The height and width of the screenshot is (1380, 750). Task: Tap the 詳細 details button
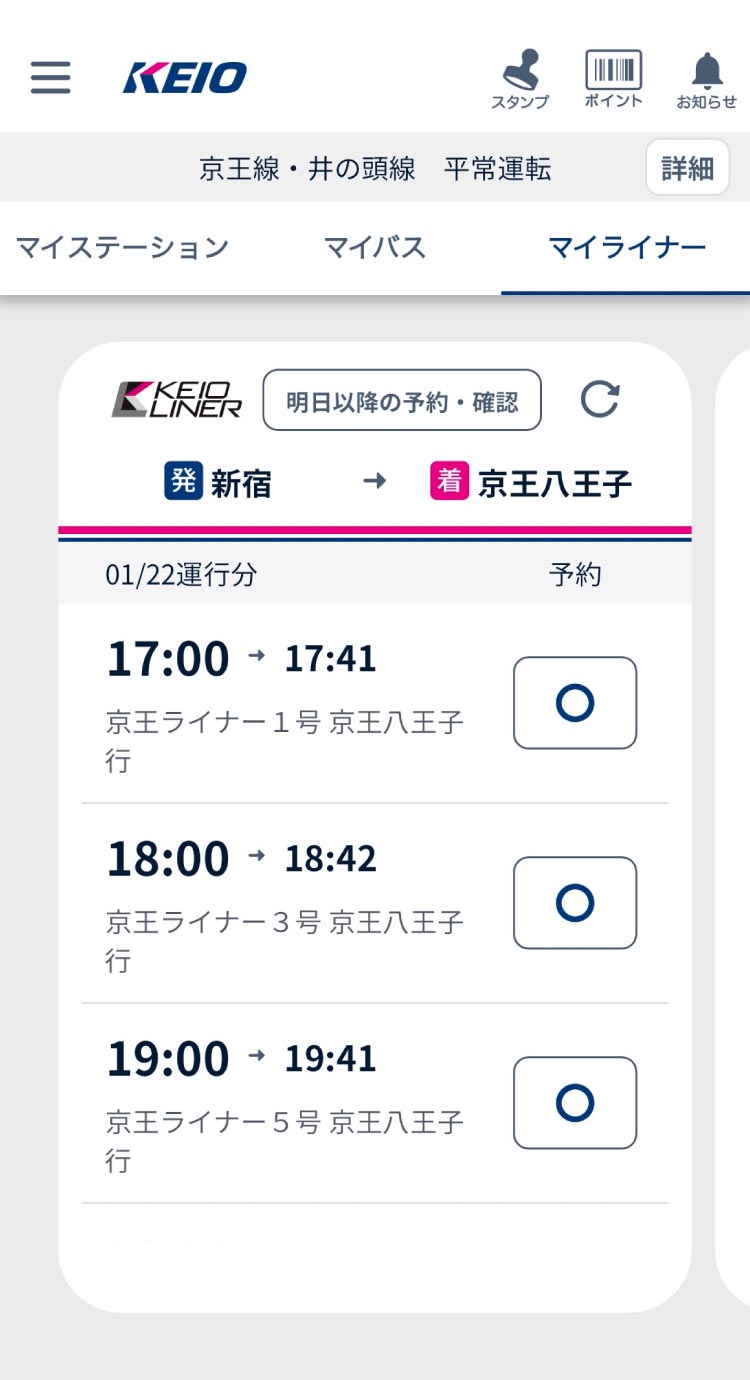point(688,167)
